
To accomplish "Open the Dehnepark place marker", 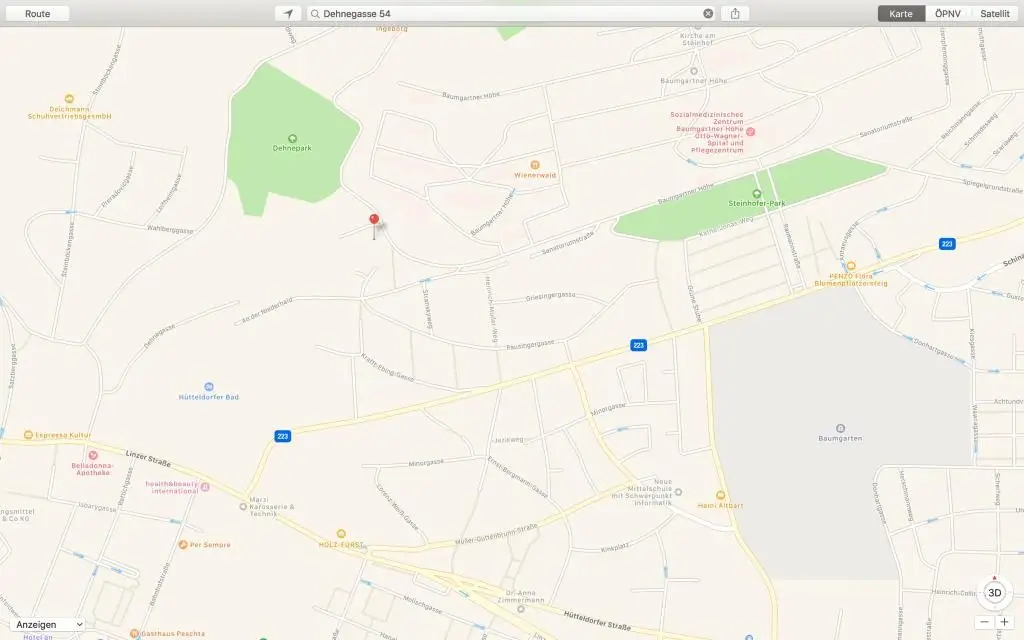I will (x=291, y=138).
